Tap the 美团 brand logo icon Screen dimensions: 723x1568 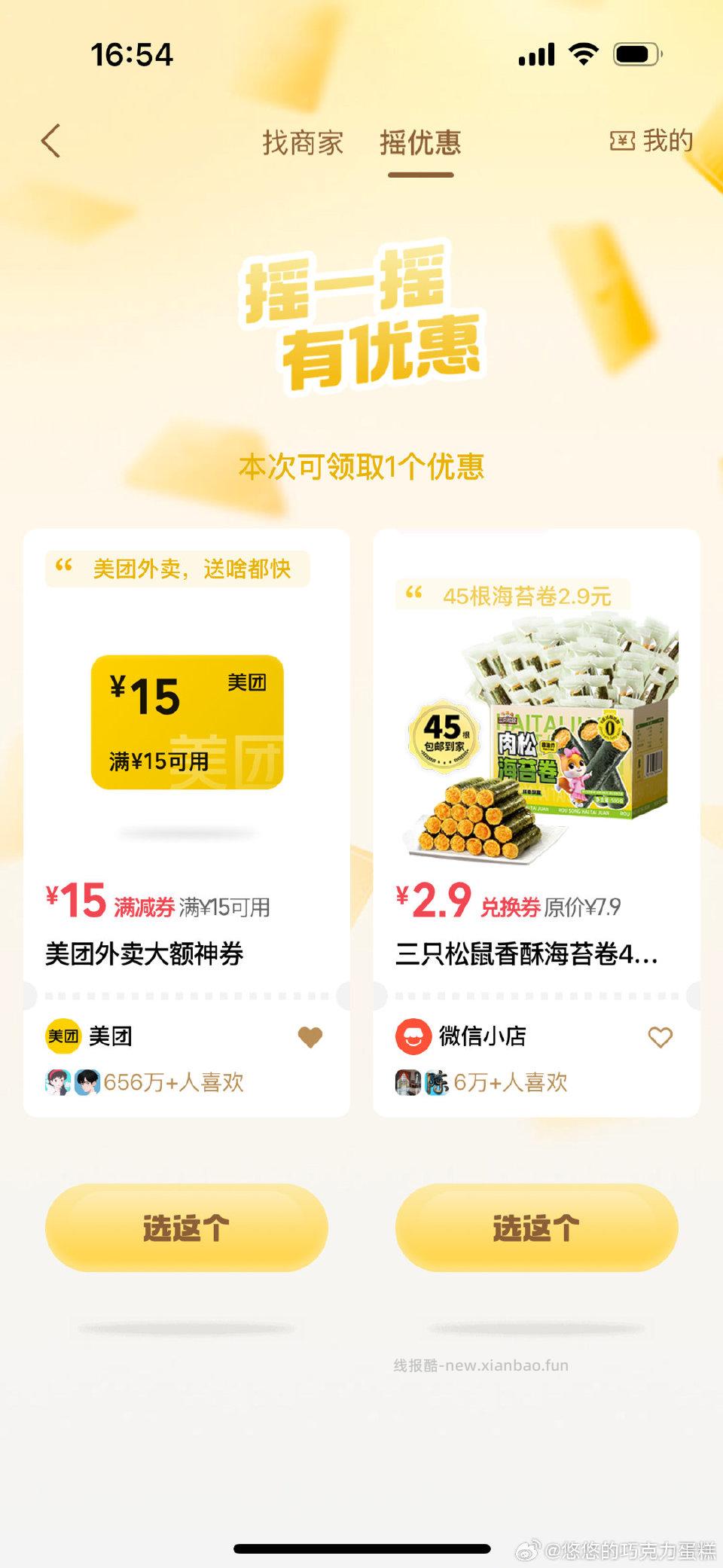(x=63, y=1036)
